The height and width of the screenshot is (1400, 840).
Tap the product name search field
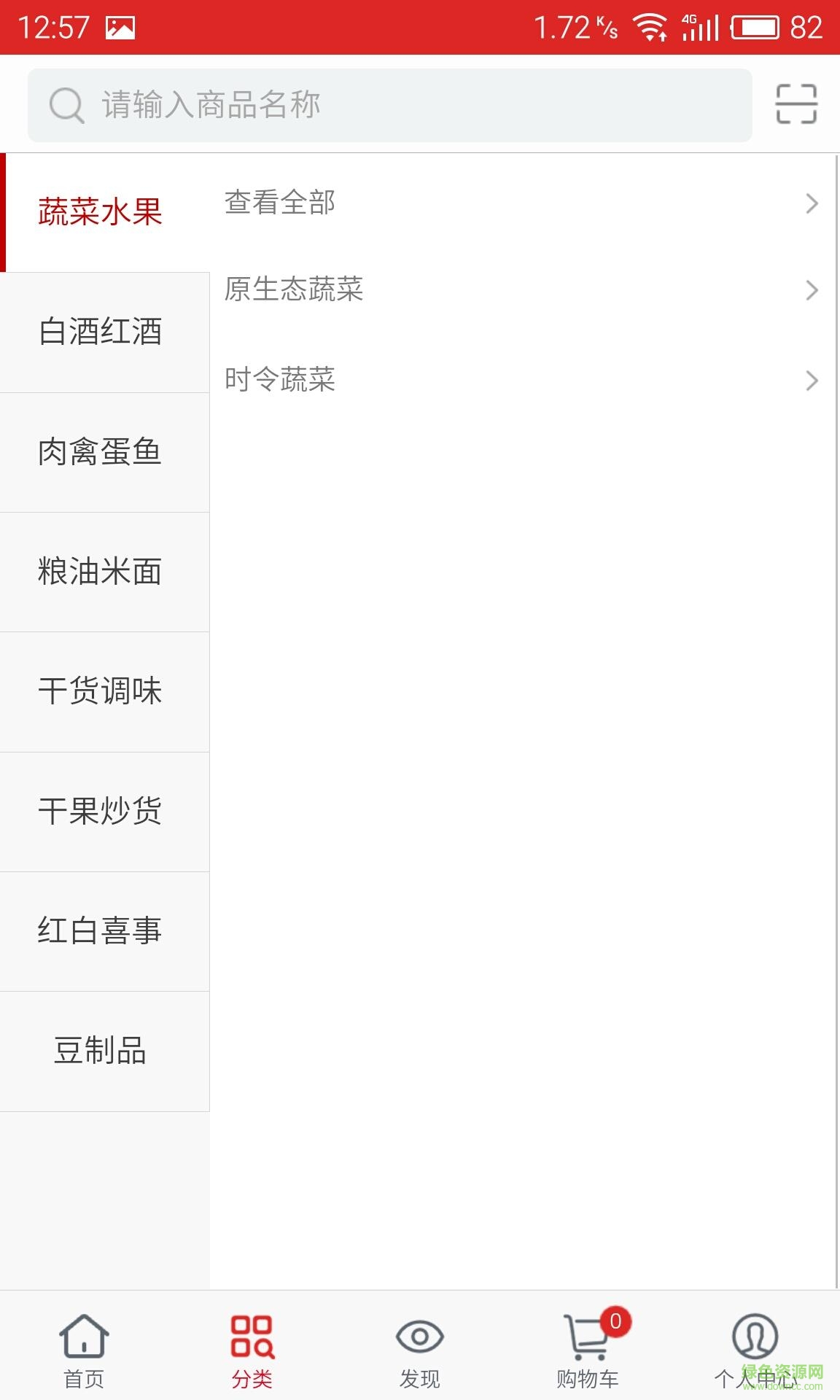tap(365, 104)
